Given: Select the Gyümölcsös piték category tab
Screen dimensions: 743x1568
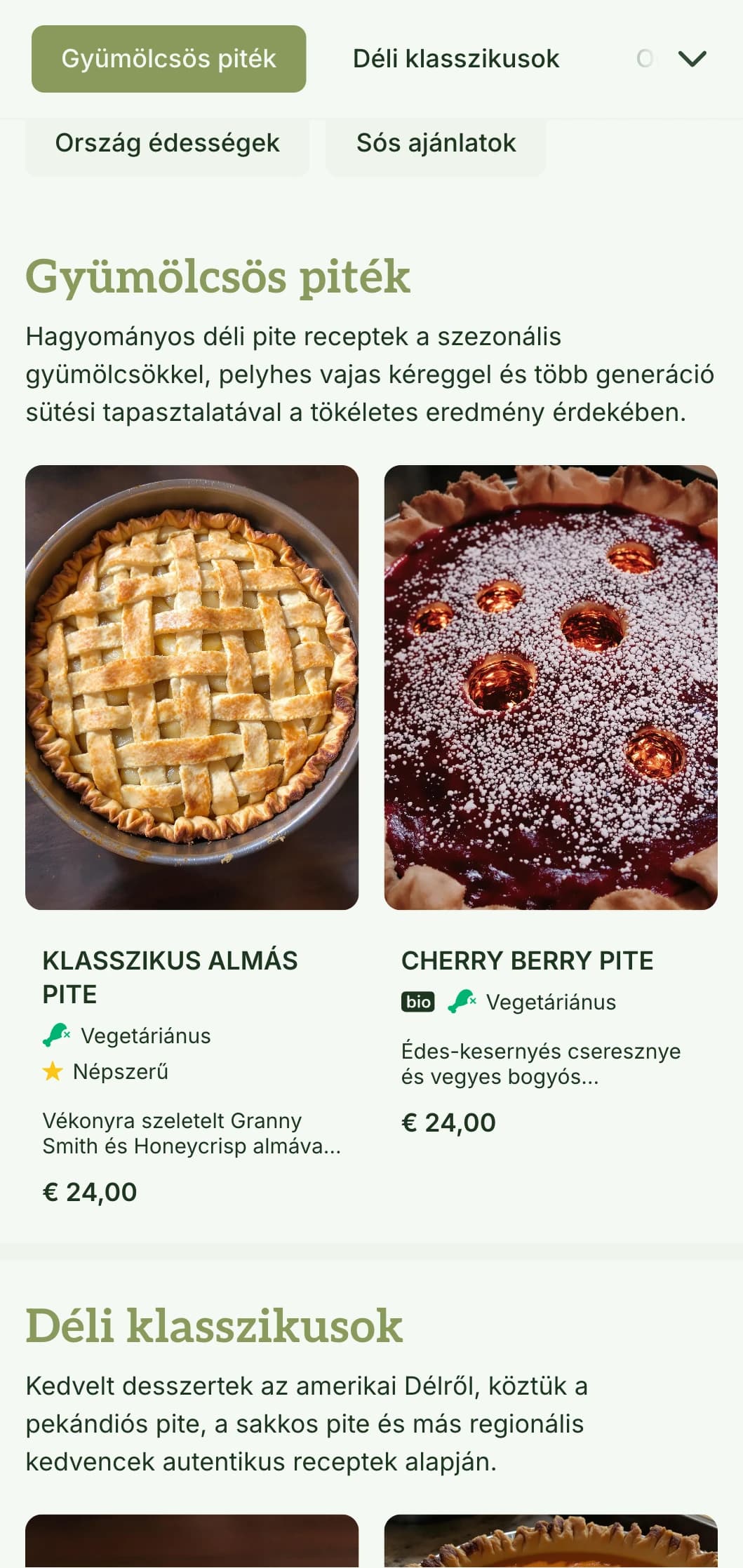Looking at the screenshot, I should pos(168,59).
